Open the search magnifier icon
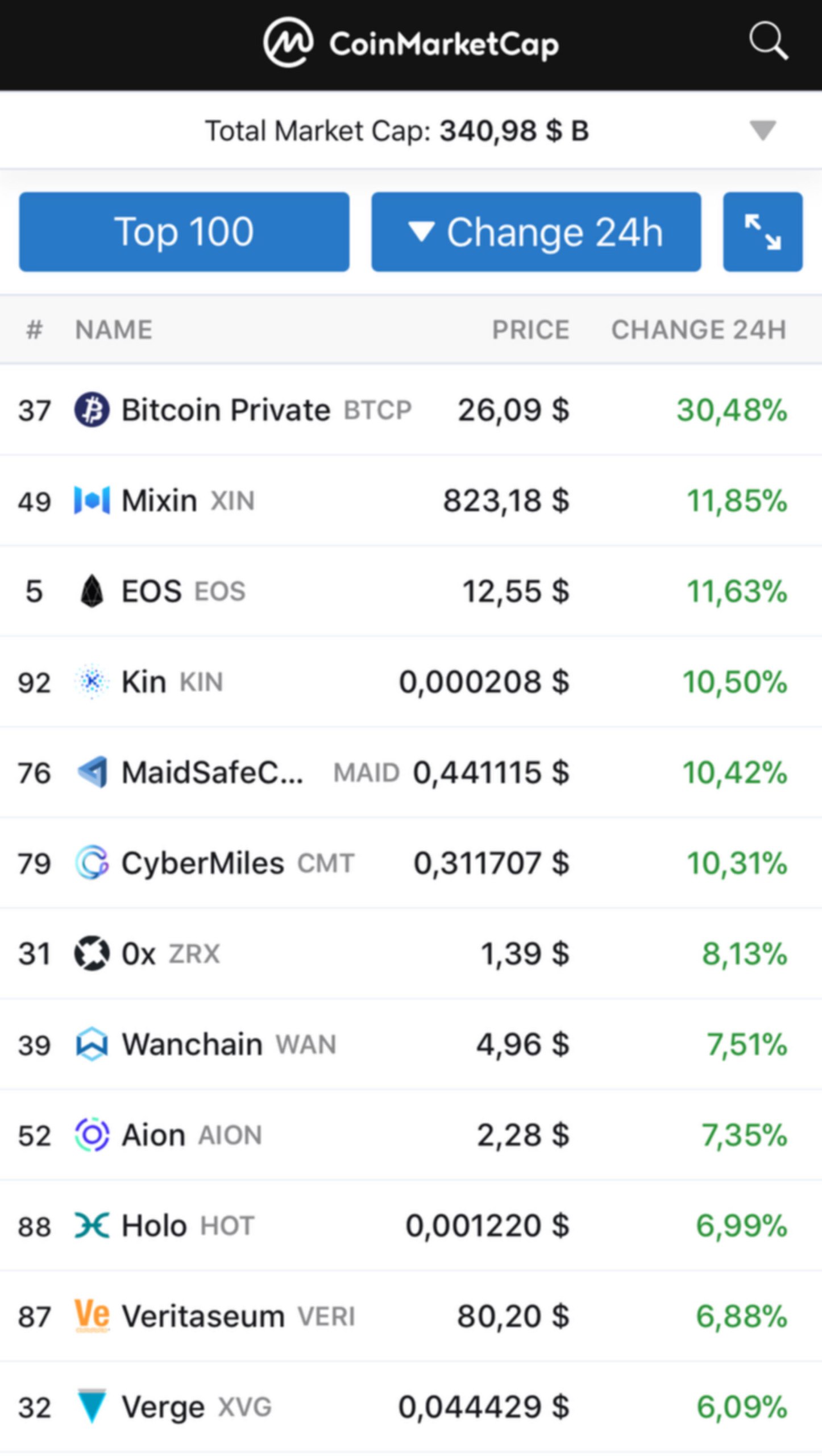The image size is (822, 1456). coord(768,41)
